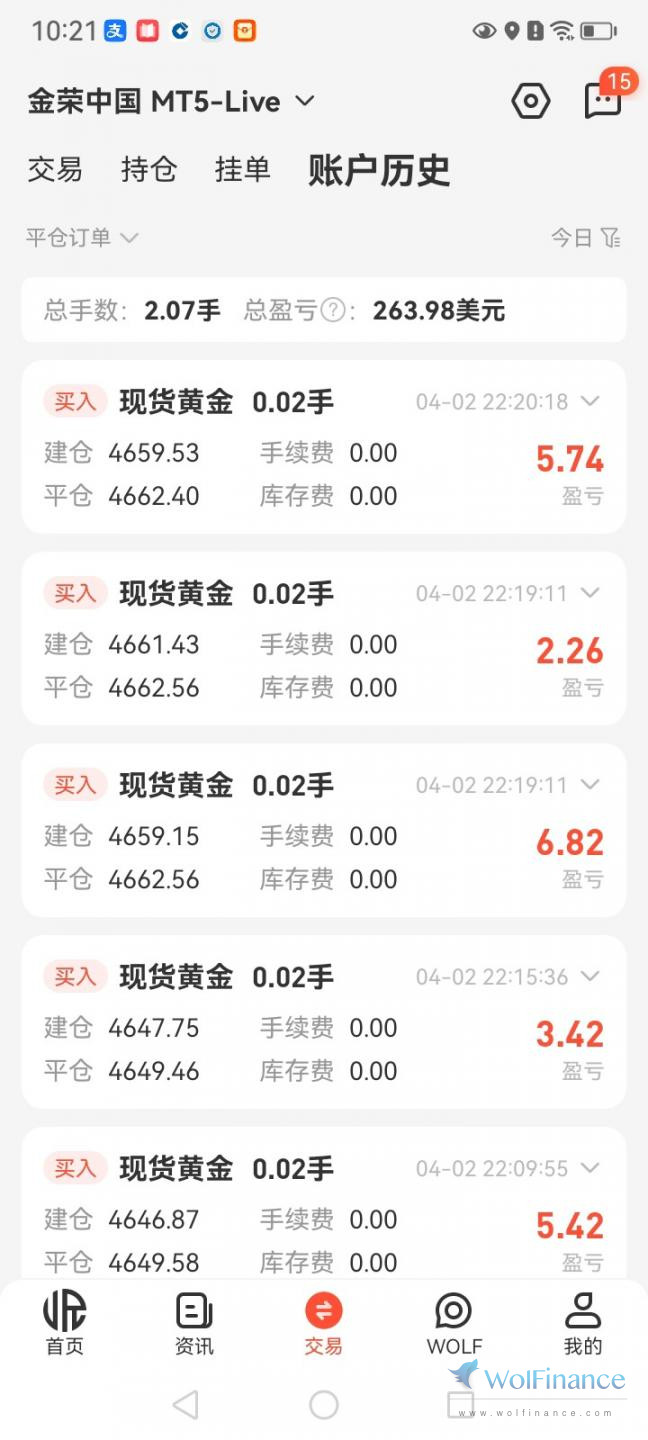Image resolution: width=648 pixels, height=1440 pixels.
Task: Open the 我的 profile tab
Action: [583, 1323]
